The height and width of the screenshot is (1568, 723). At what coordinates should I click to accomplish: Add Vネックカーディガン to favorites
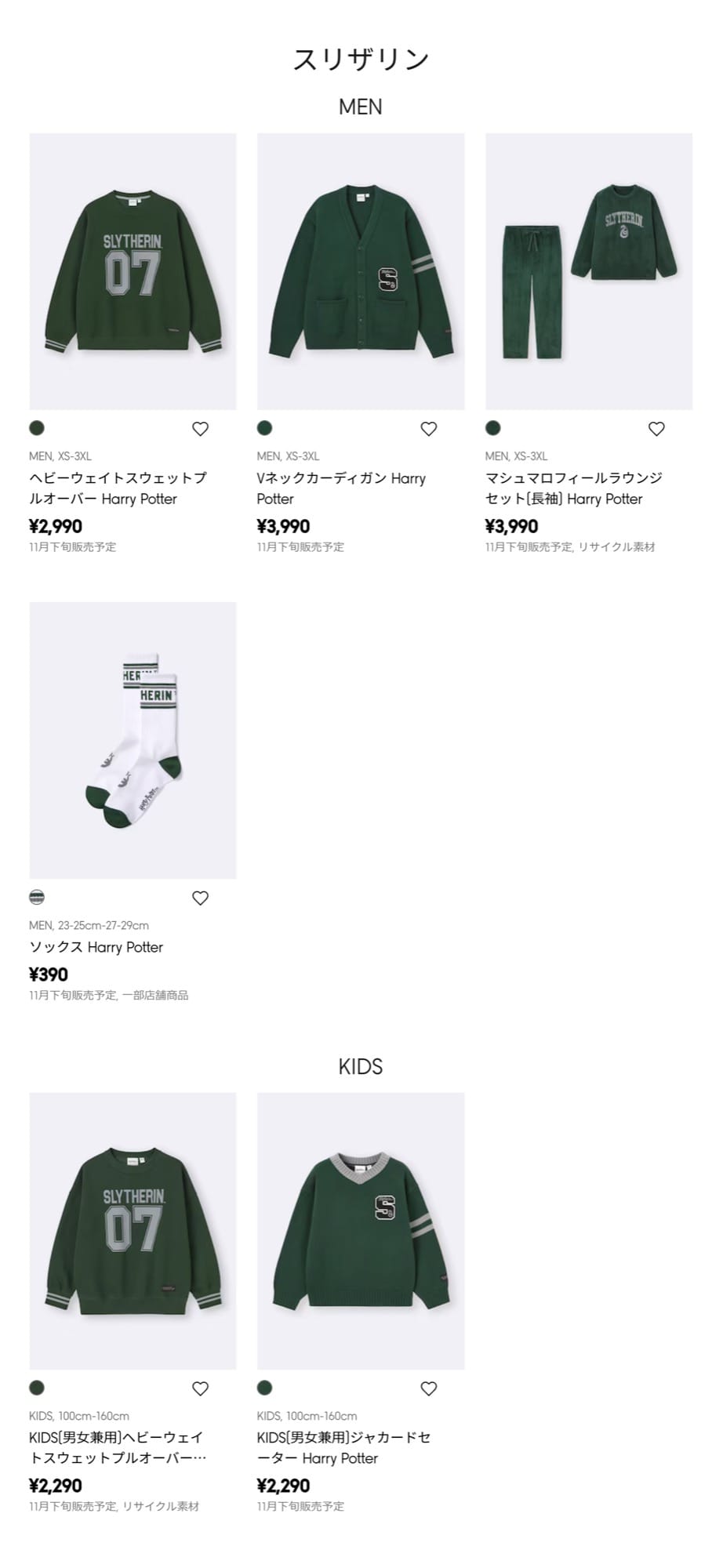click(x=429, y=429)
